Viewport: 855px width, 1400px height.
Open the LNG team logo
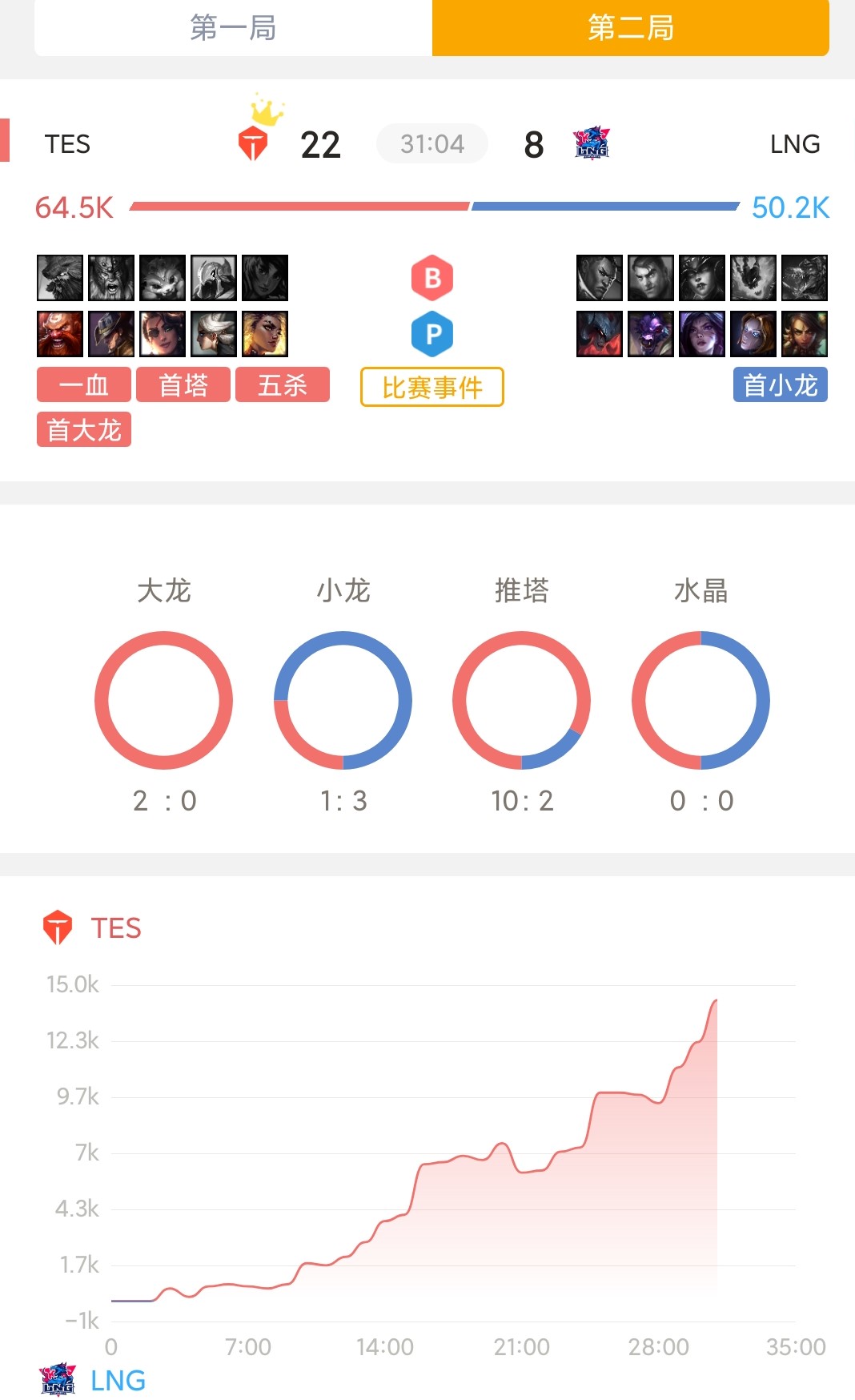[x=592, y=143]
